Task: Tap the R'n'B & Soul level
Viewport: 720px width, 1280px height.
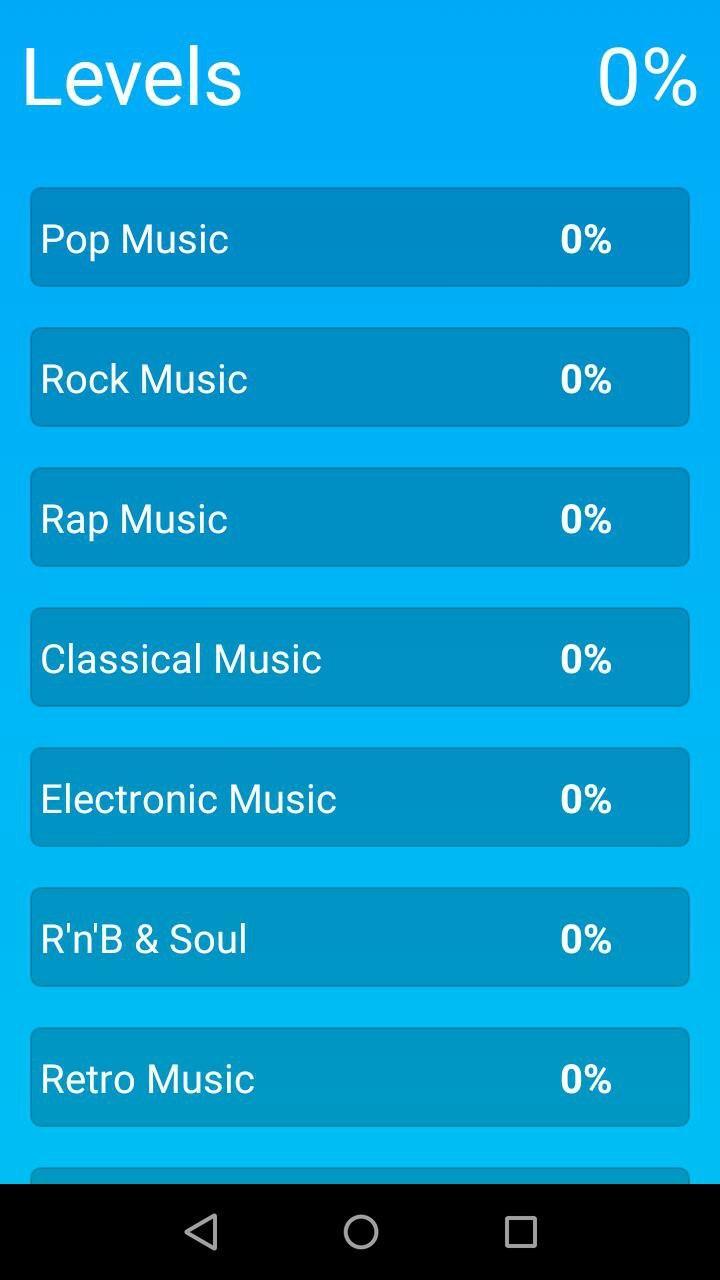Action: point(359,937)
